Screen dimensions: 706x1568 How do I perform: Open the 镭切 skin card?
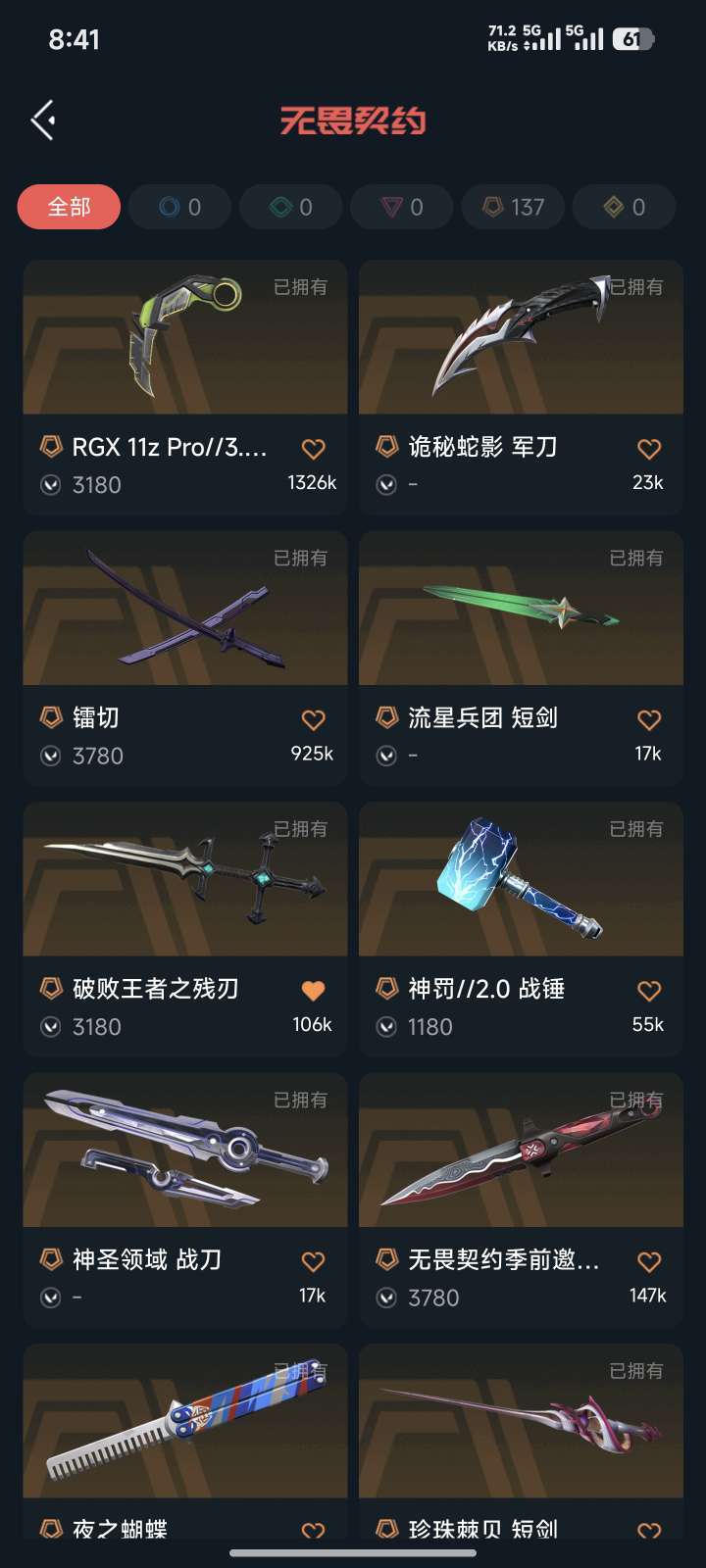[x=185, y=610]
